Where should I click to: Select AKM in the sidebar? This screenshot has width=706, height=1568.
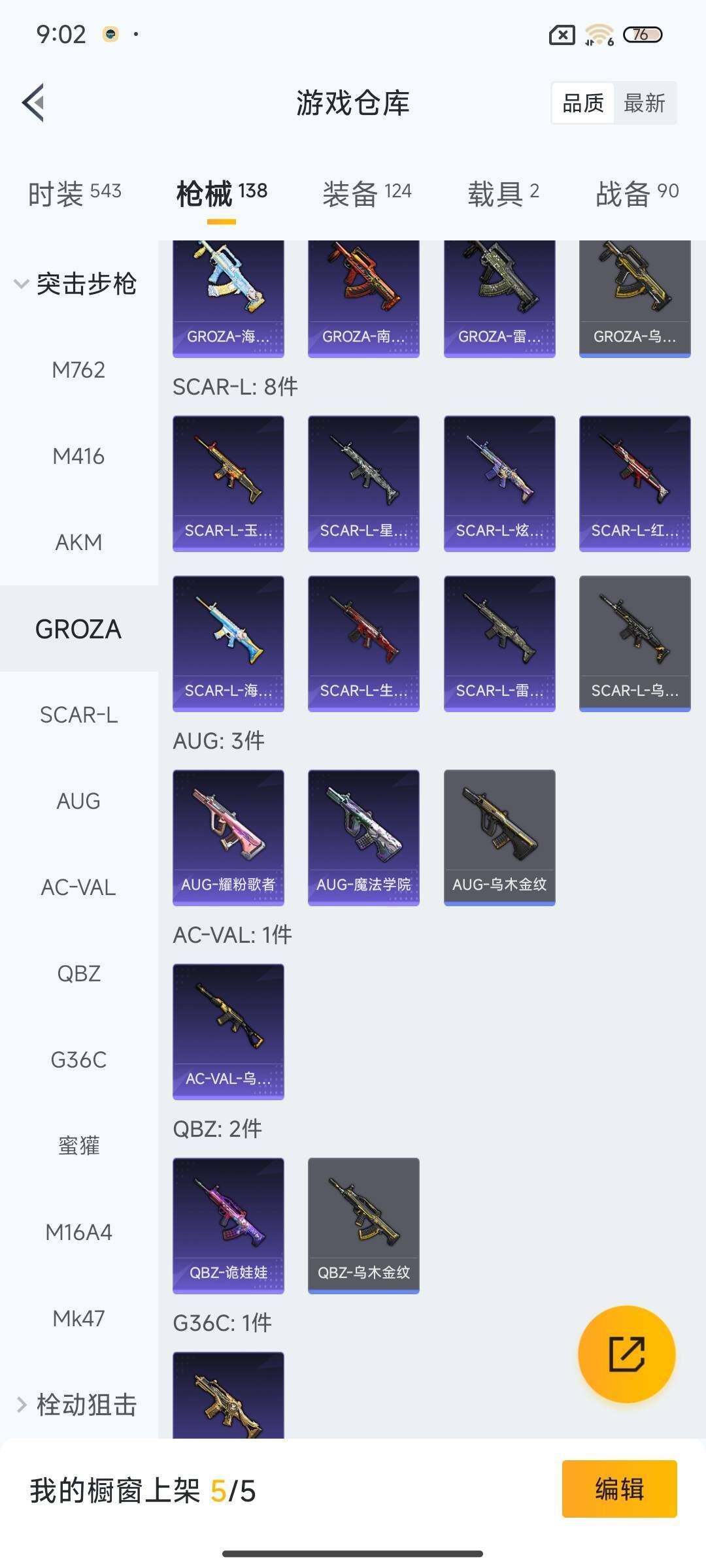[x=78, y=542]
